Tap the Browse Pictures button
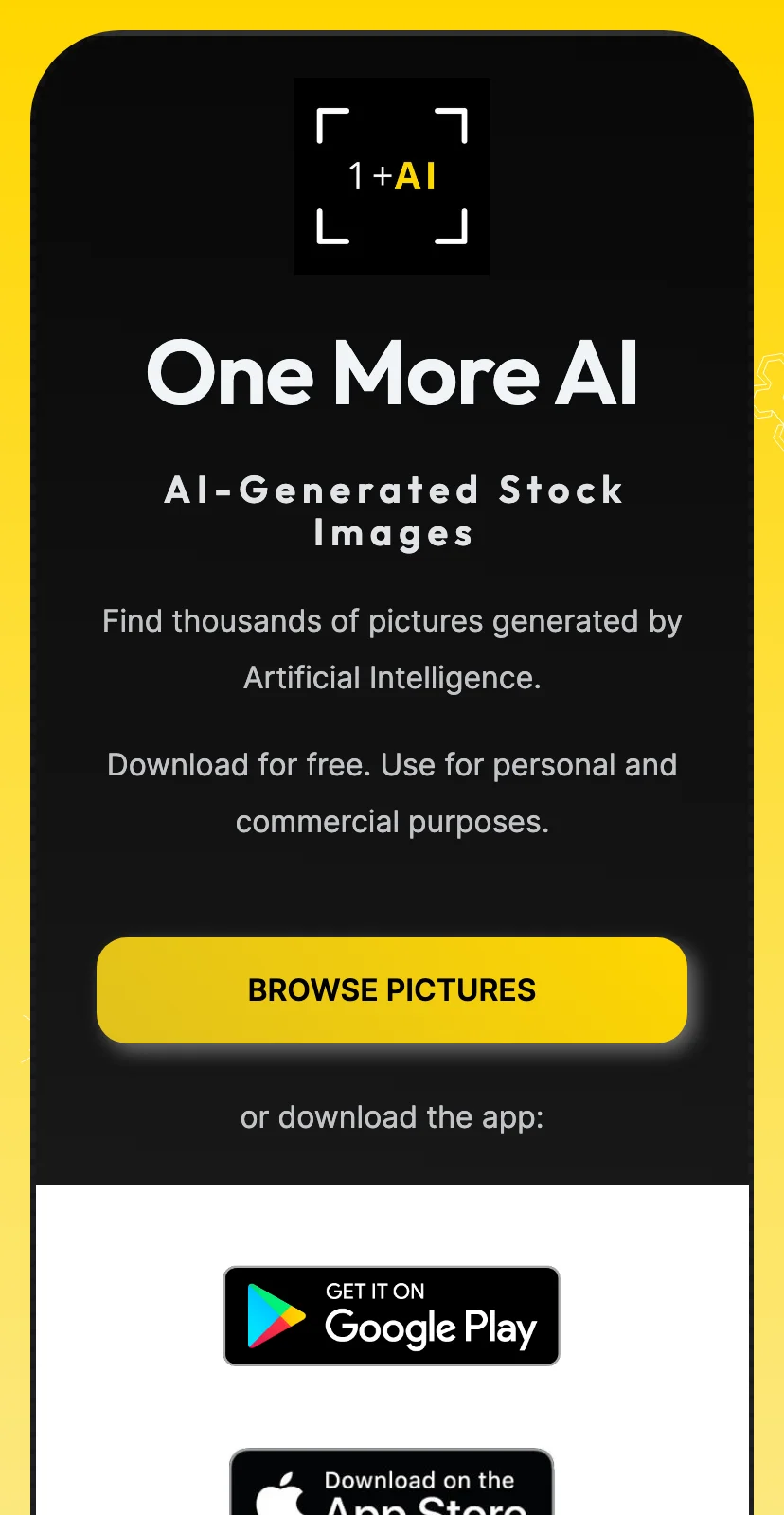This screenshot has width=784, height=1515. click(x=391, y=990)
